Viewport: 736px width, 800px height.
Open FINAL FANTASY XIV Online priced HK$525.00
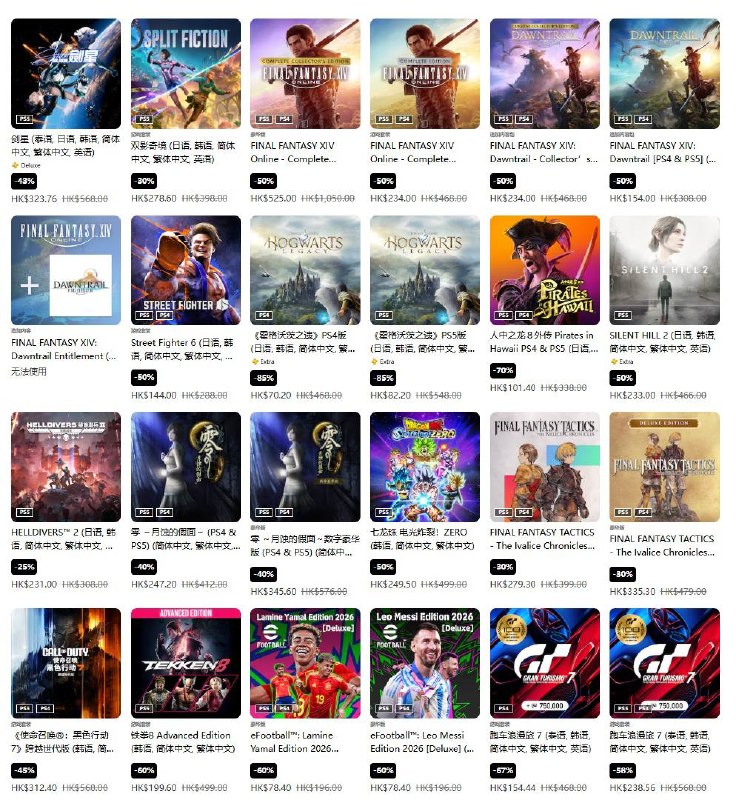point(305,74)
